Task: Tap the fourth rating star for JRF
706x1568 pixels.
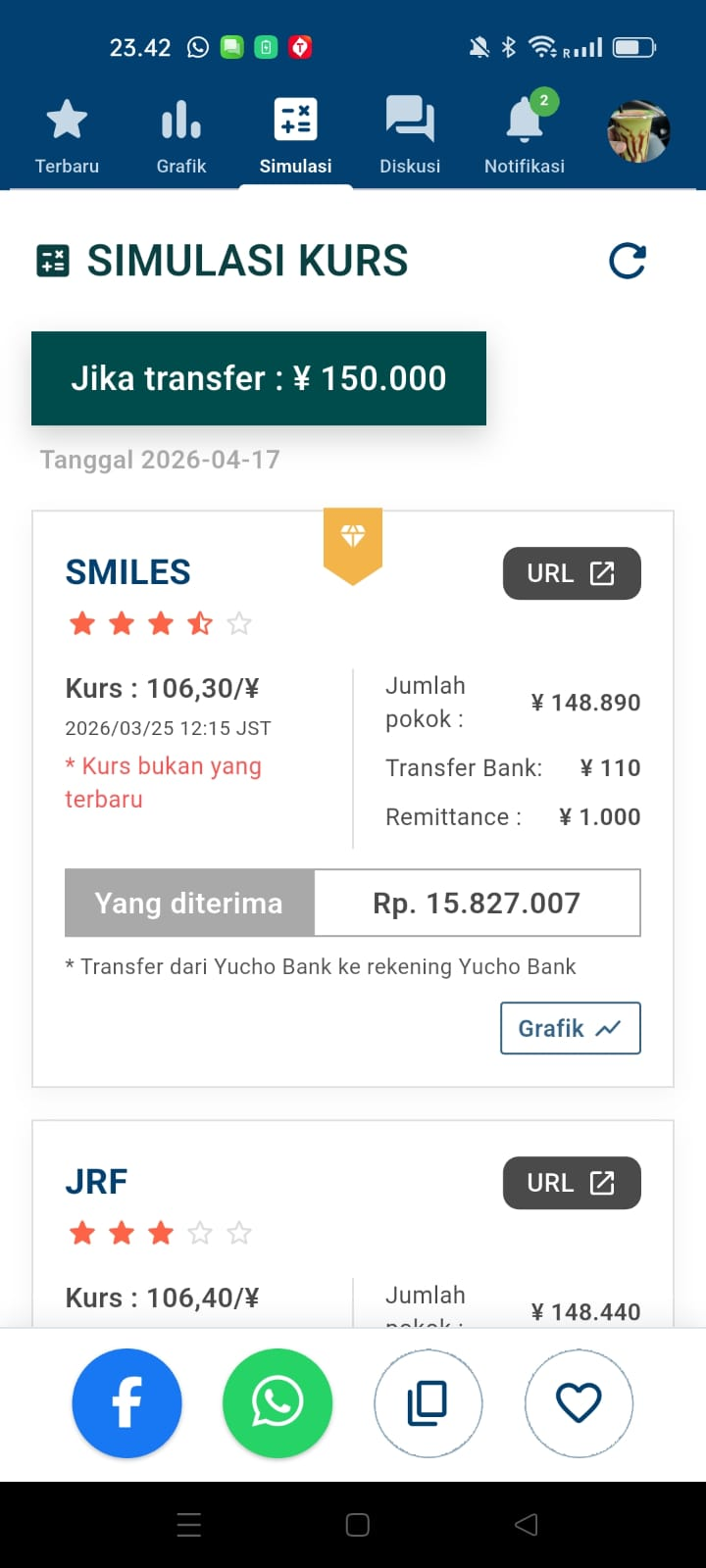Action: click(199, 1233)
